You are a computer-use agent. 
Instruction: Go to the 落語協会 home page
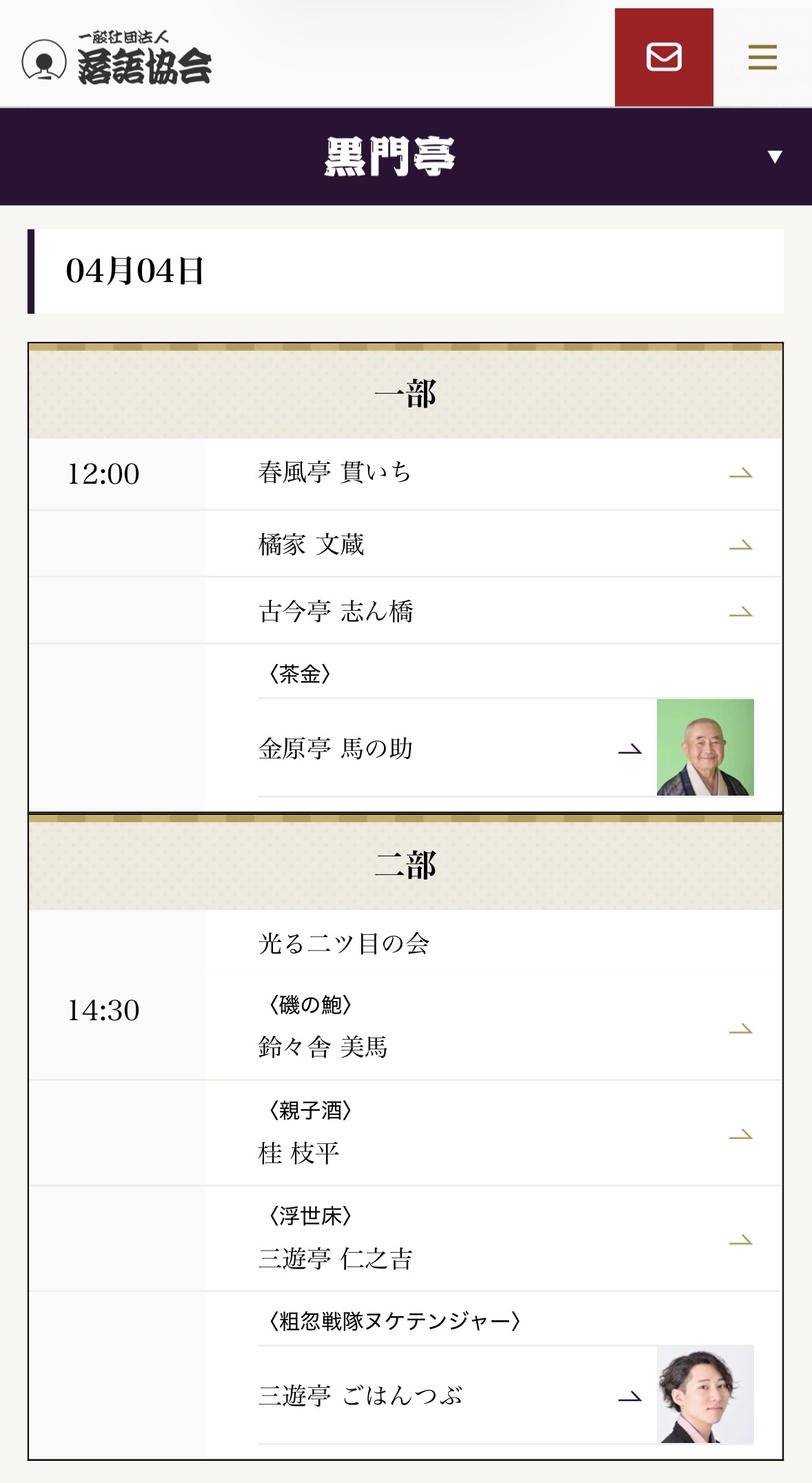[117, 59]
